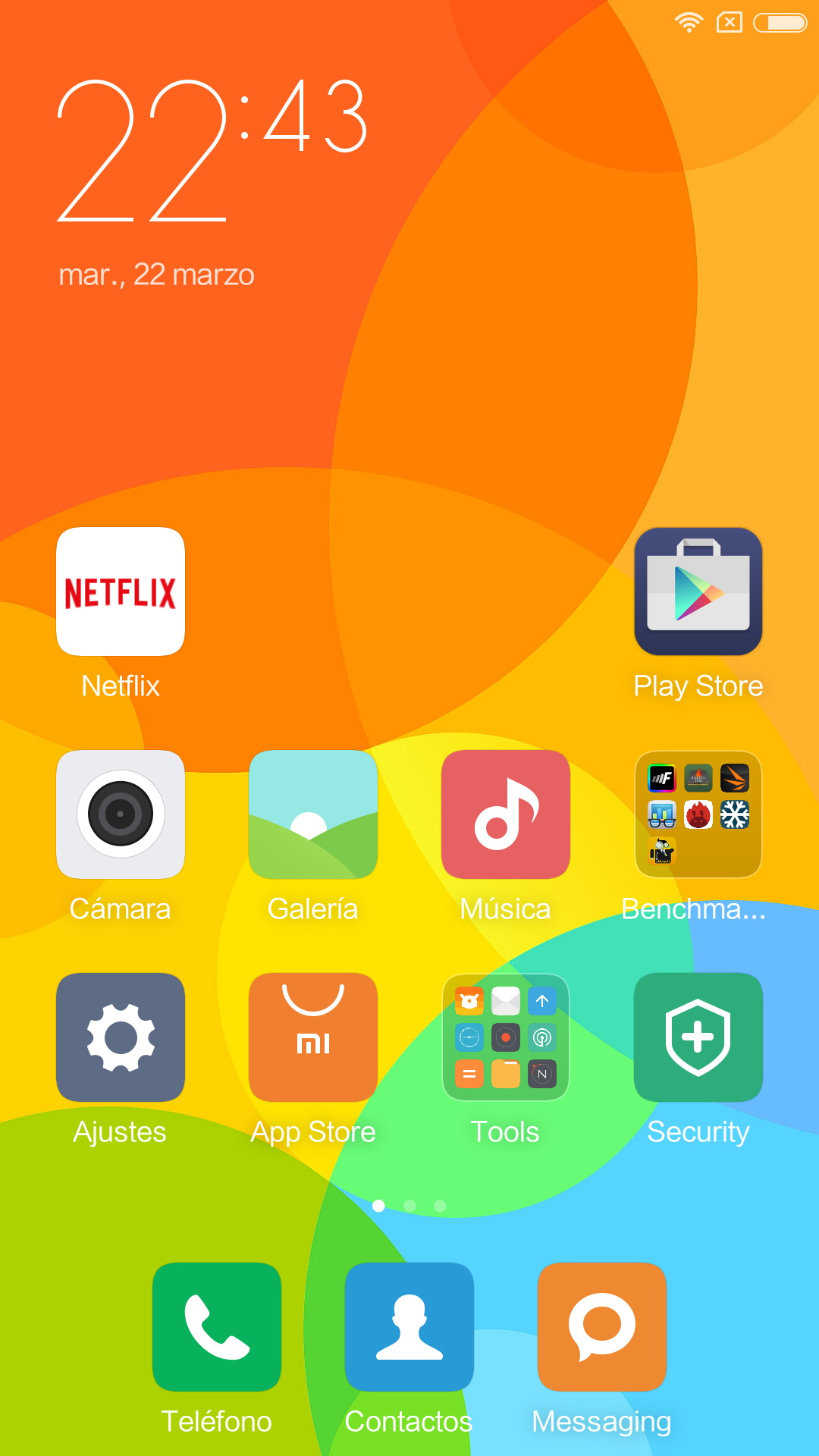This screenshot has width=819, height=1456.
Task: Open Contactos
Action: [x=409, y=1327]
